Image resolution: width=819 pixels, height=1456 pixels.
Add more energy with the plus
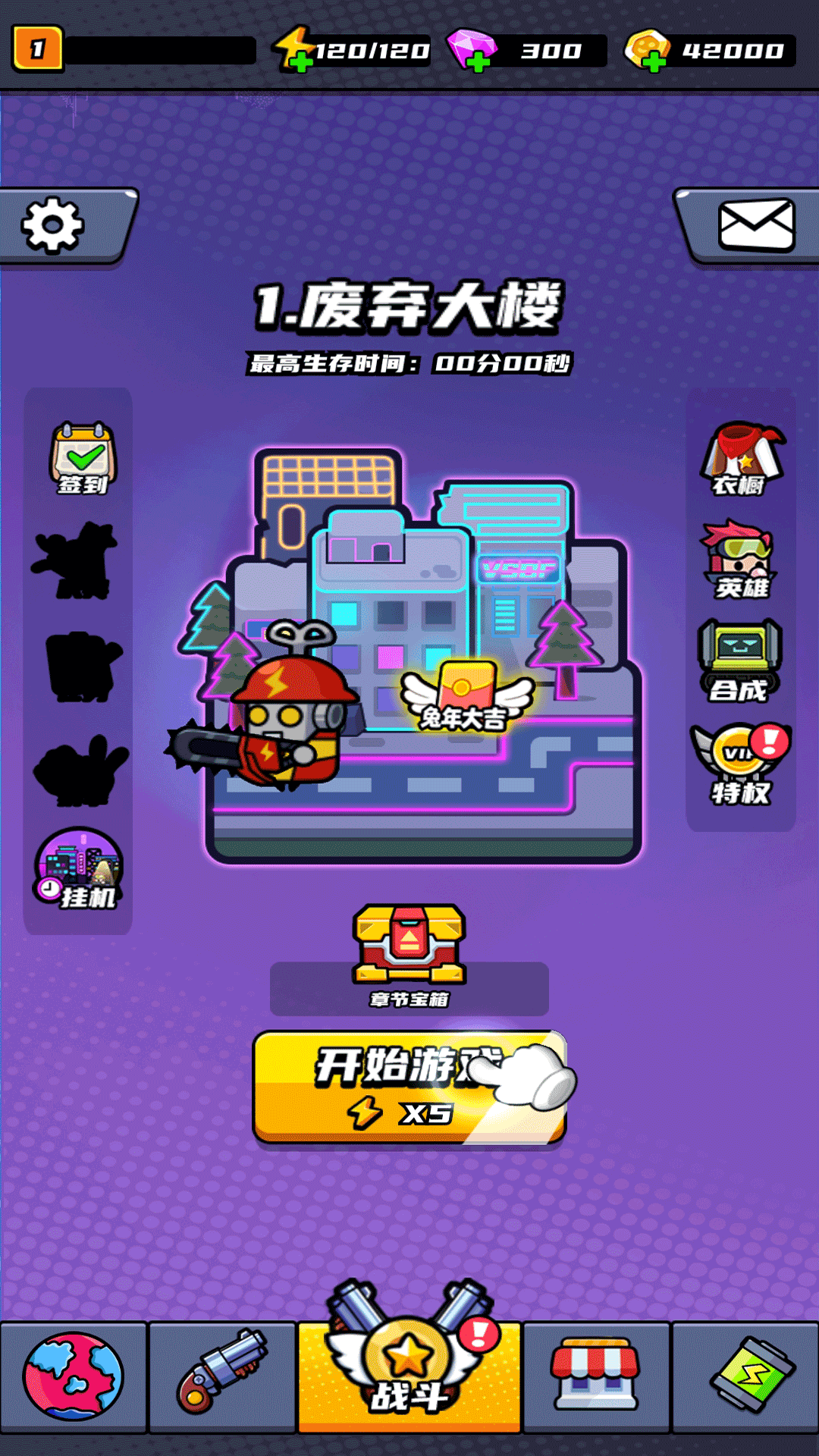pos(301,62)
